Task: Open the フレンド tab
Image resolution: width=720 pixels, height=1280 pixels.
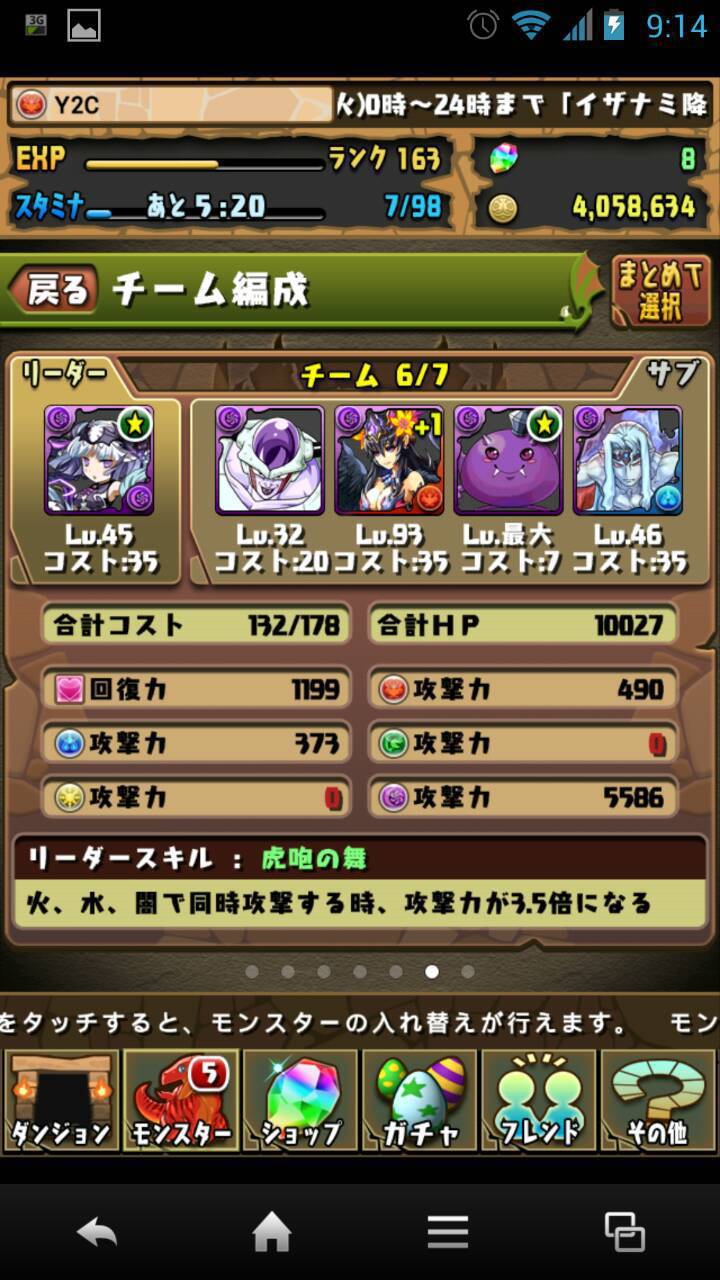Action: click(539, 1100)
